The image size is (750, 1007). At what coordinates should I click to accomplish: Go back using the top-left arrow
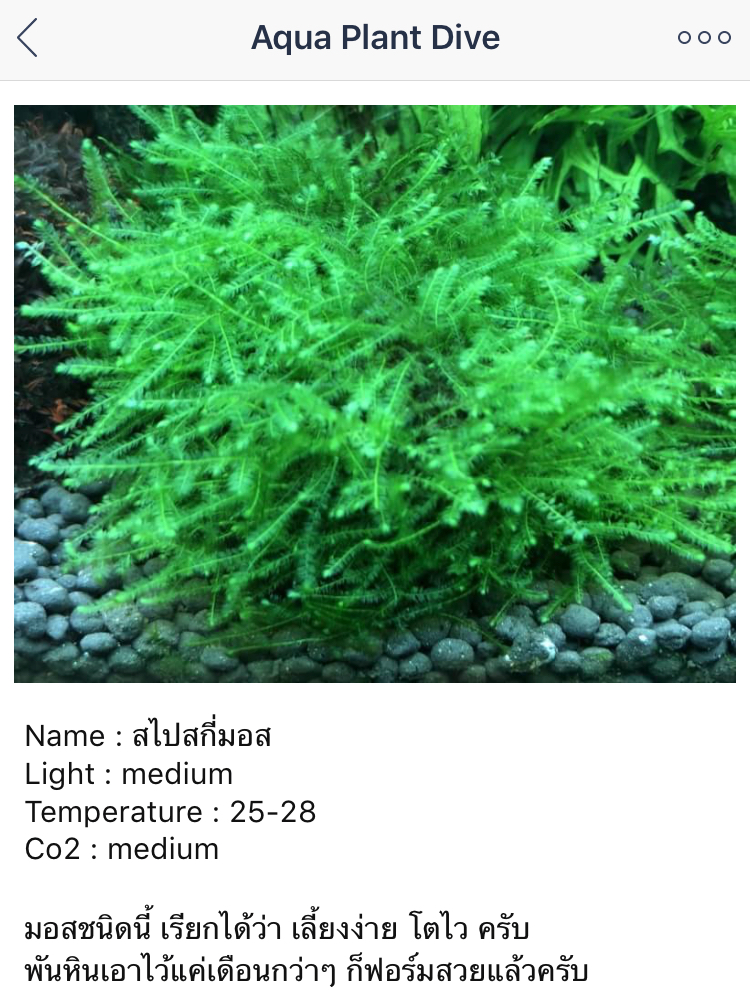click(27, 38)
